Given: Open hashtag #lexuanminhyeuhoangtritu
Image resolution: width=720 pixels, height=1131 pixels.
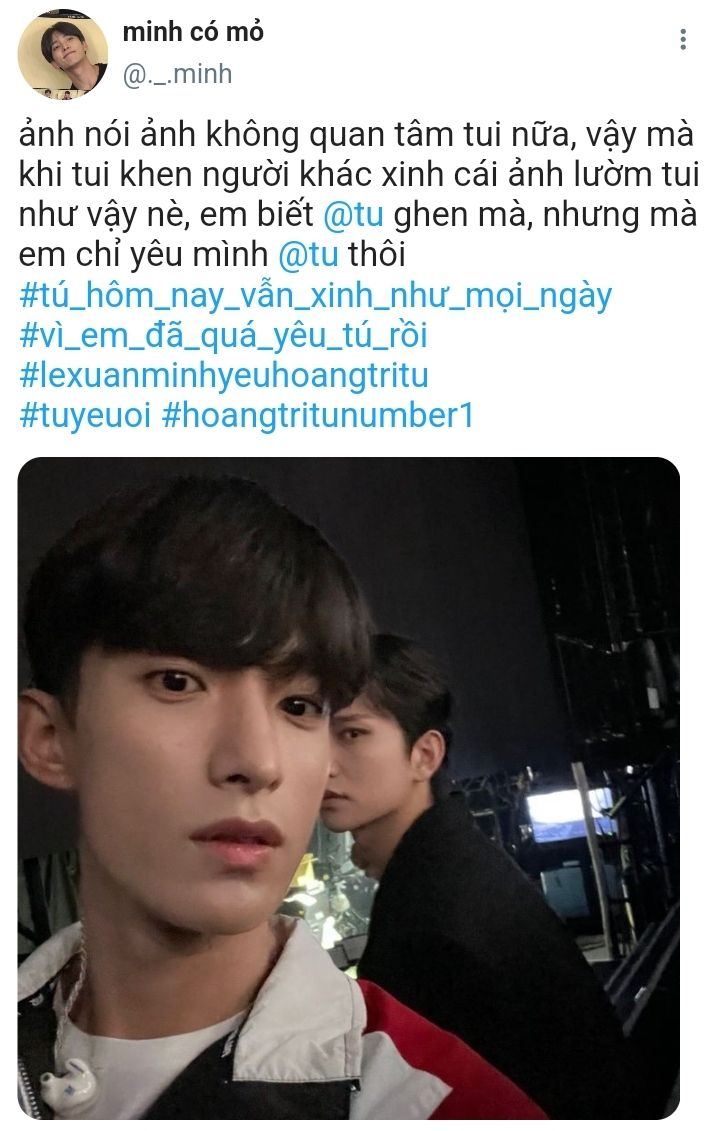Looking at the screenshot, I should click(223, 376).
